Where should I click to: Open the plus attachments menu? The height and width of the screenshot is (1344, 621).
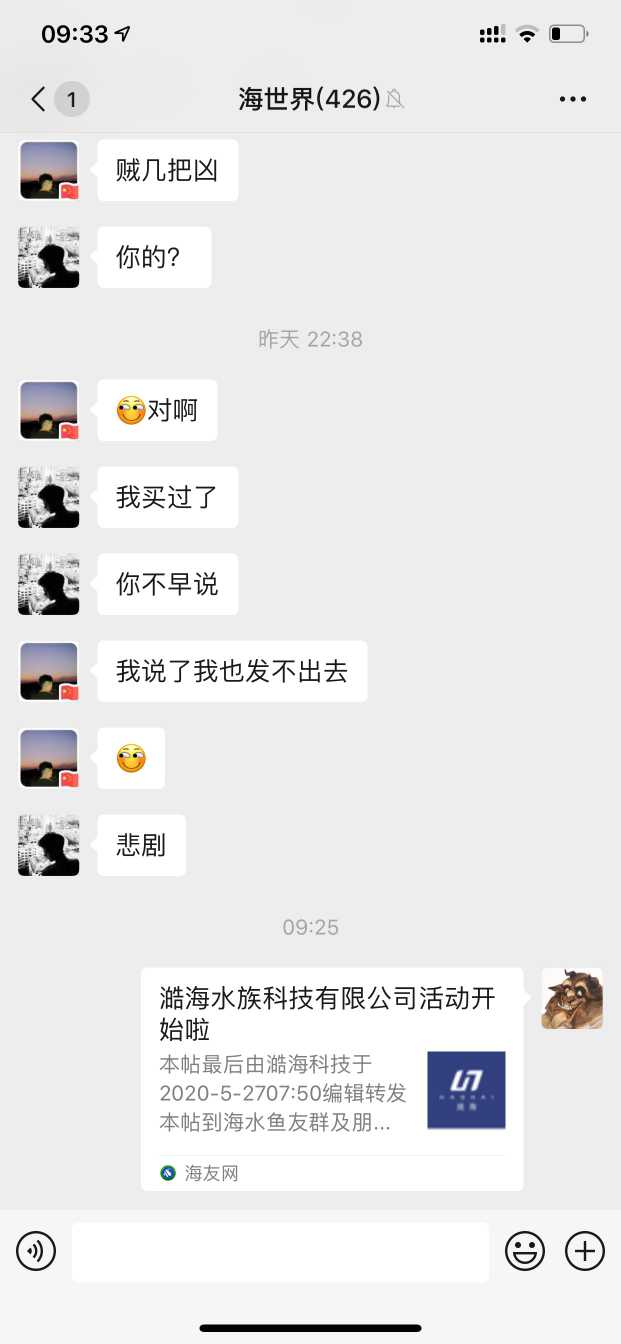(585, 1251)
